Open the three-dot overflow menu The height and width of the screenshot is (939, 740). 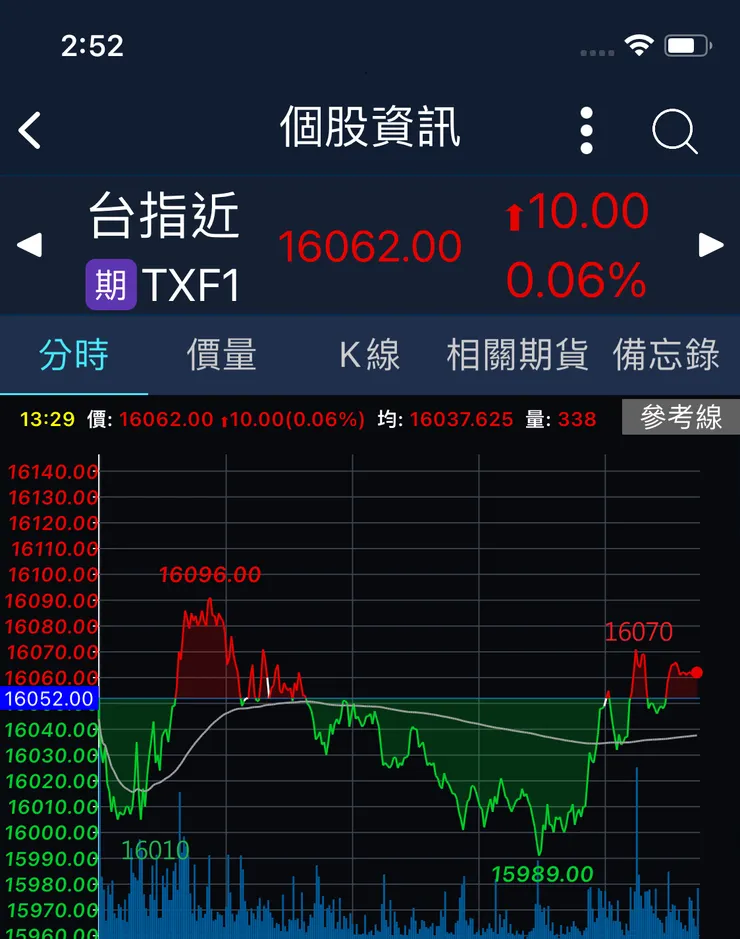[587, 131]
